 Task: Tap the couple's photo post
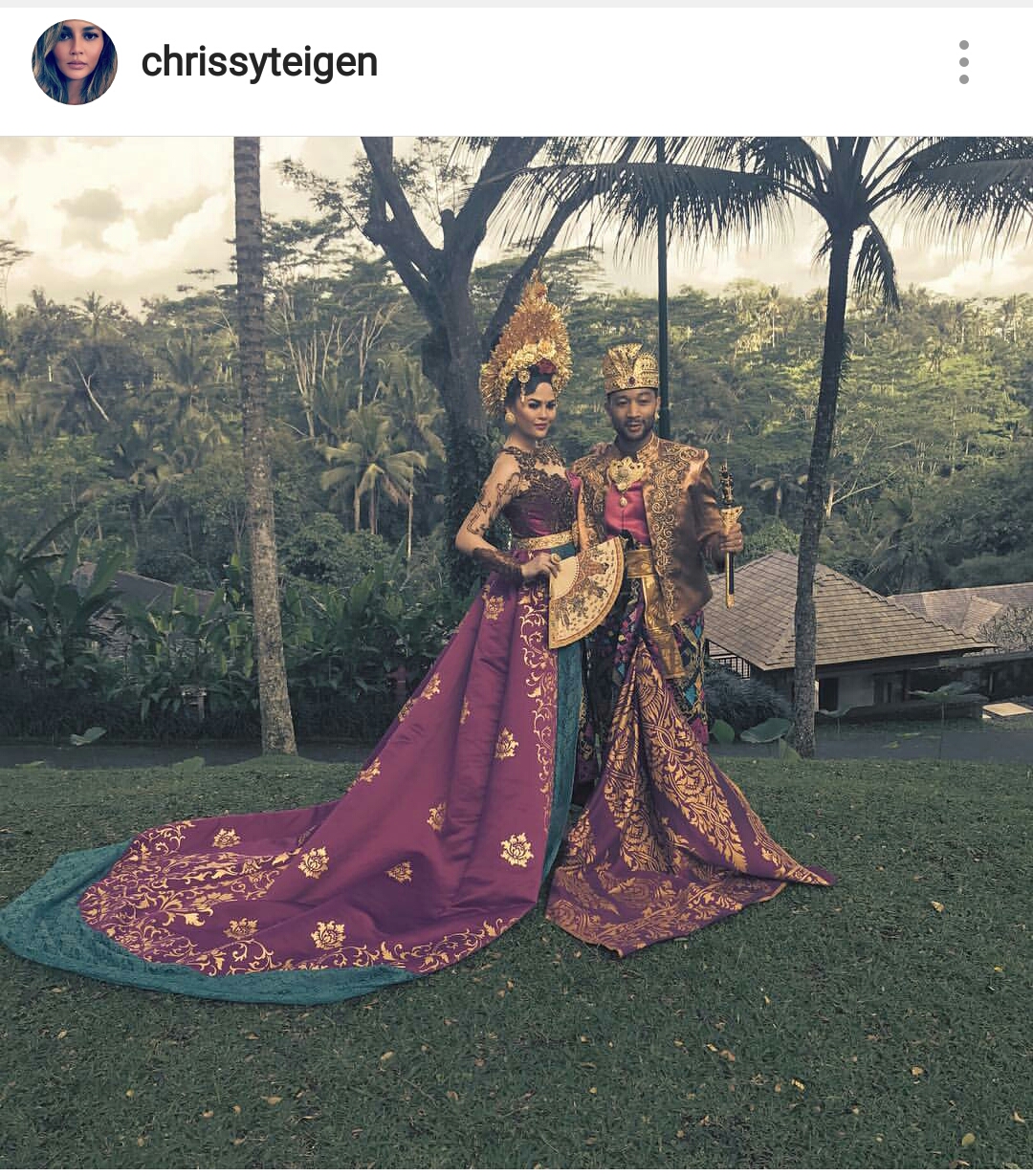click(516, 650)
